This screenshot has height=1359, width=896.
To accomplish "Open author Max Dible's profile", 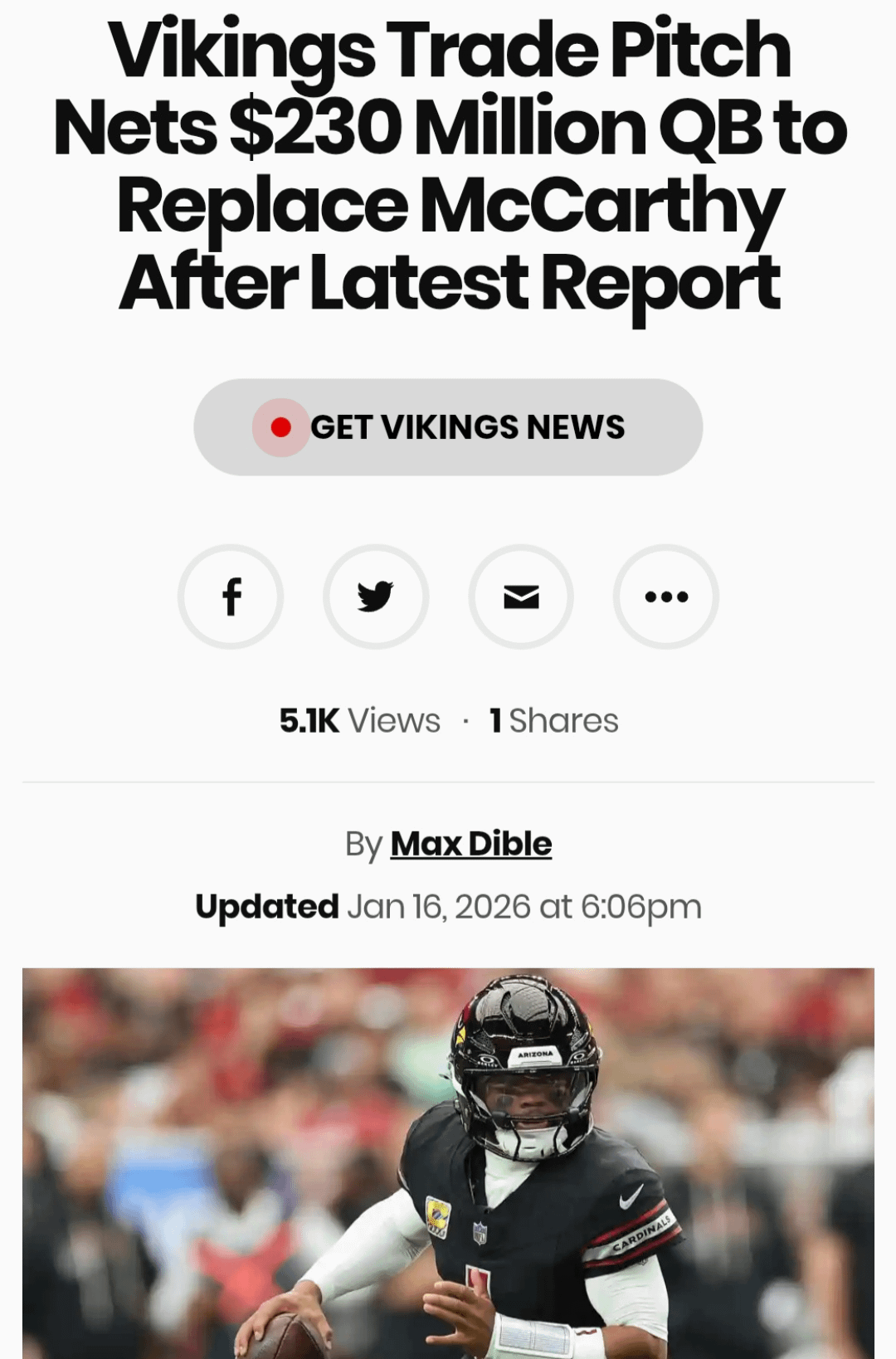I will (470, 844).
